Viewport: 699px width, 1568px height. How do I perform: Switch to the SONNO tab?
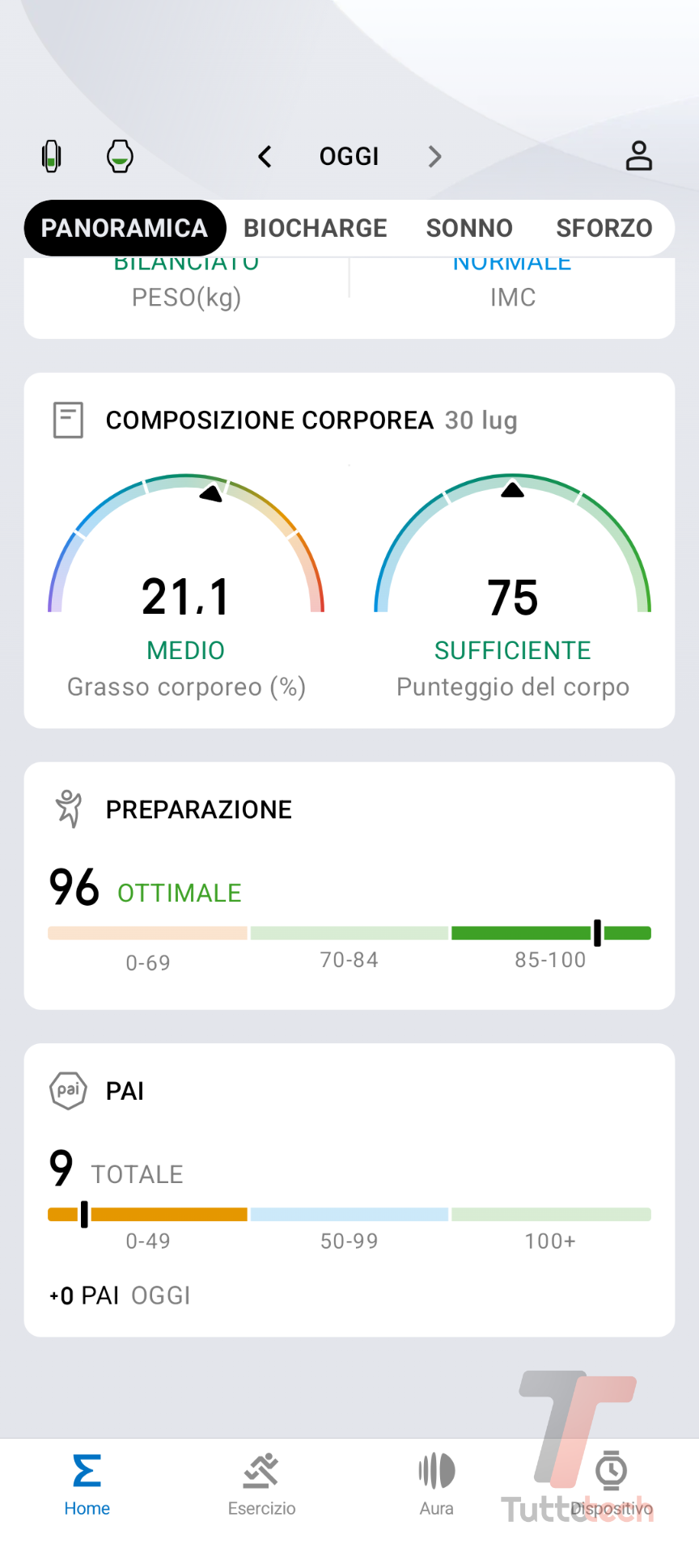[469, 228]
